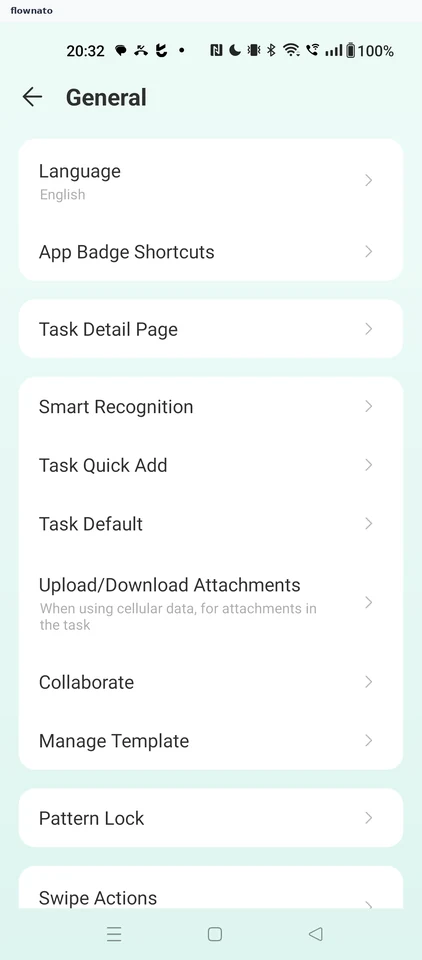The width and height of the screenshot is (422, 960).
Task: Tap Manage Template
Action: [211, 741]
